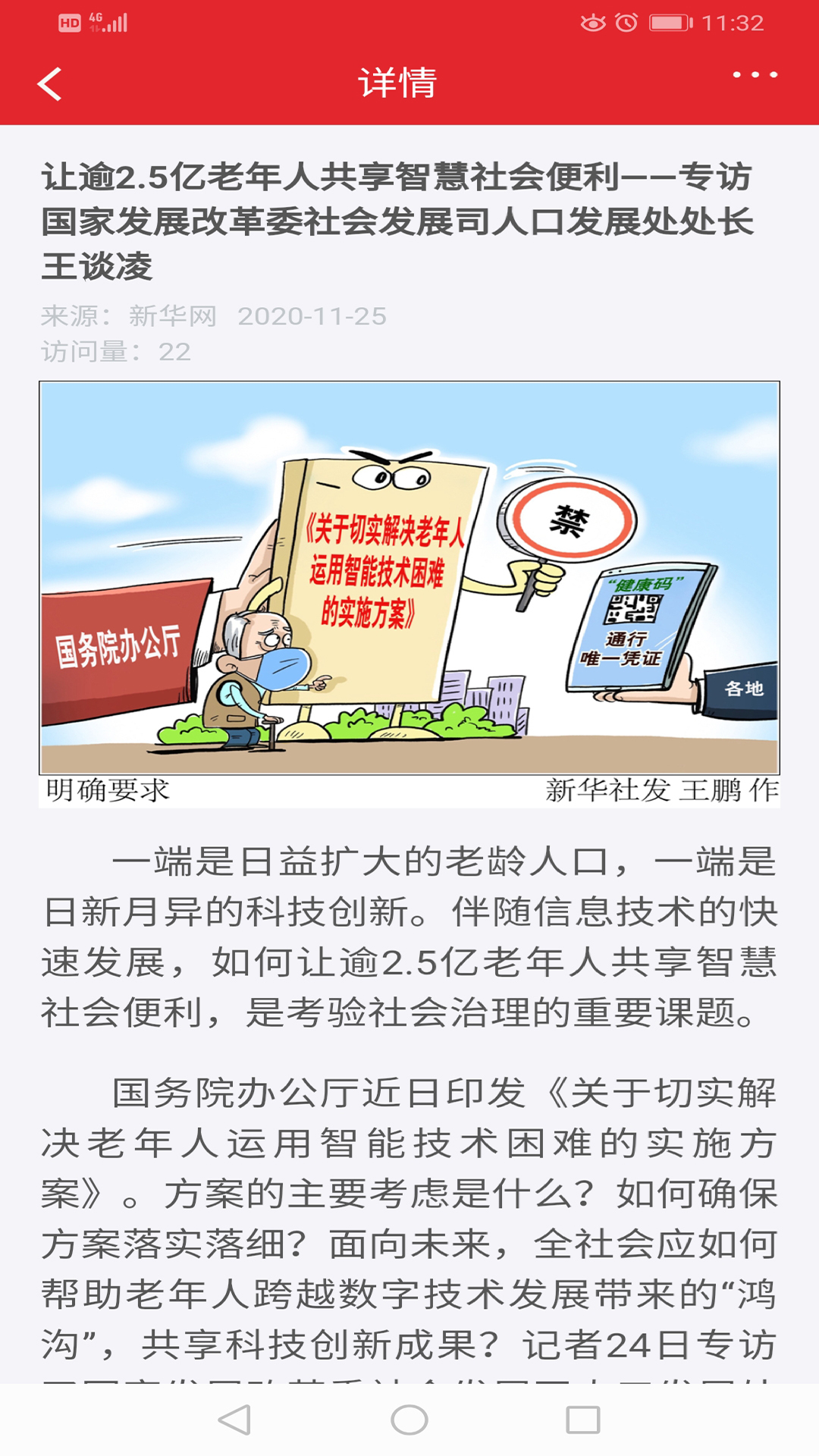Tap the 4G signal strength icon
Screen dimensions: 819x1456
click(x=108, y=21)
